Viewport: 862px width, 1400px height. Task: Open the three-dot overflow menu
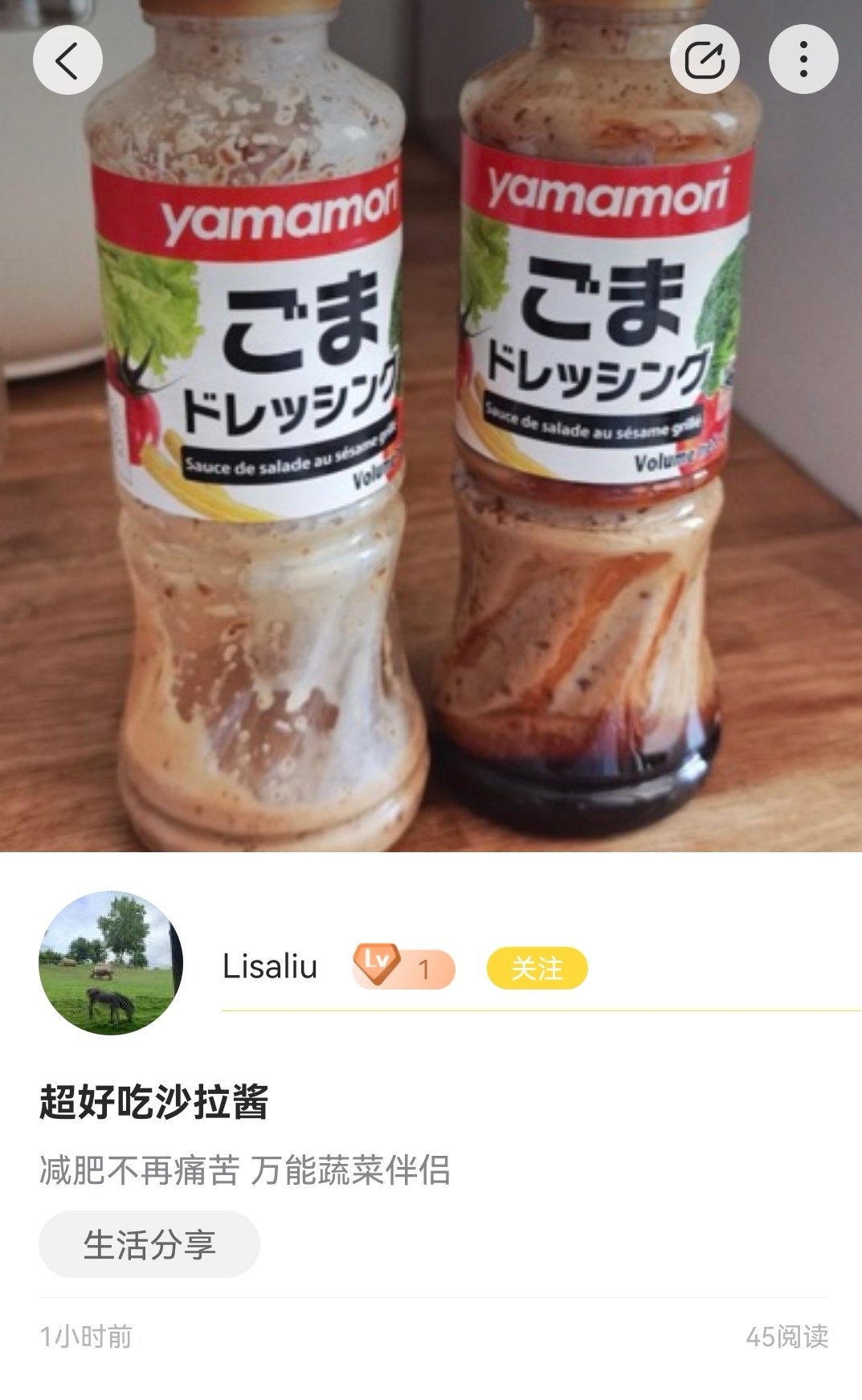click(803, 59)
